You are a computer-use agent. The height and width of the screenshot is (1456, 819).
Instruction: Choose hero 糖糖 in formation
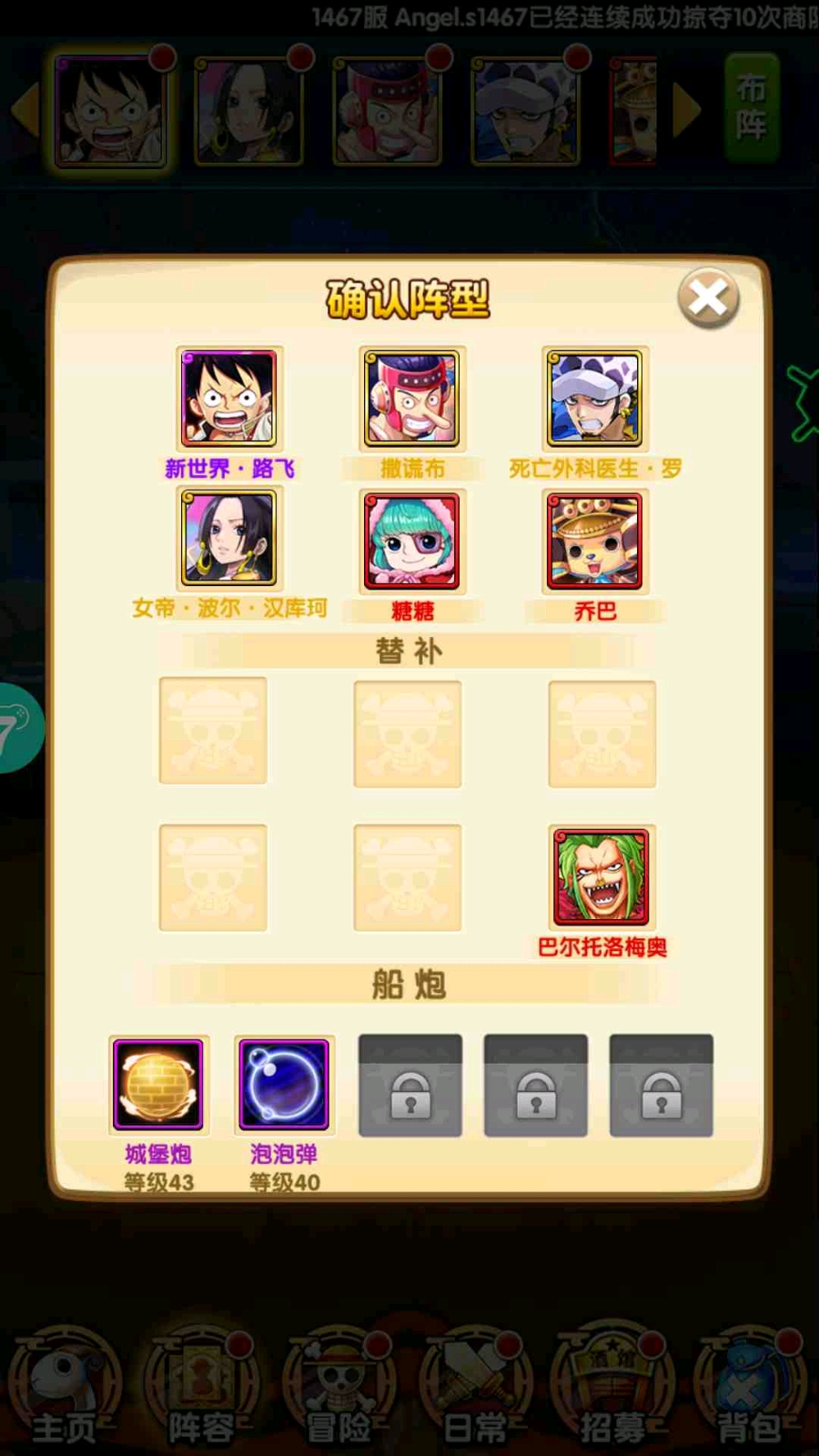click(x=412, y=541)
